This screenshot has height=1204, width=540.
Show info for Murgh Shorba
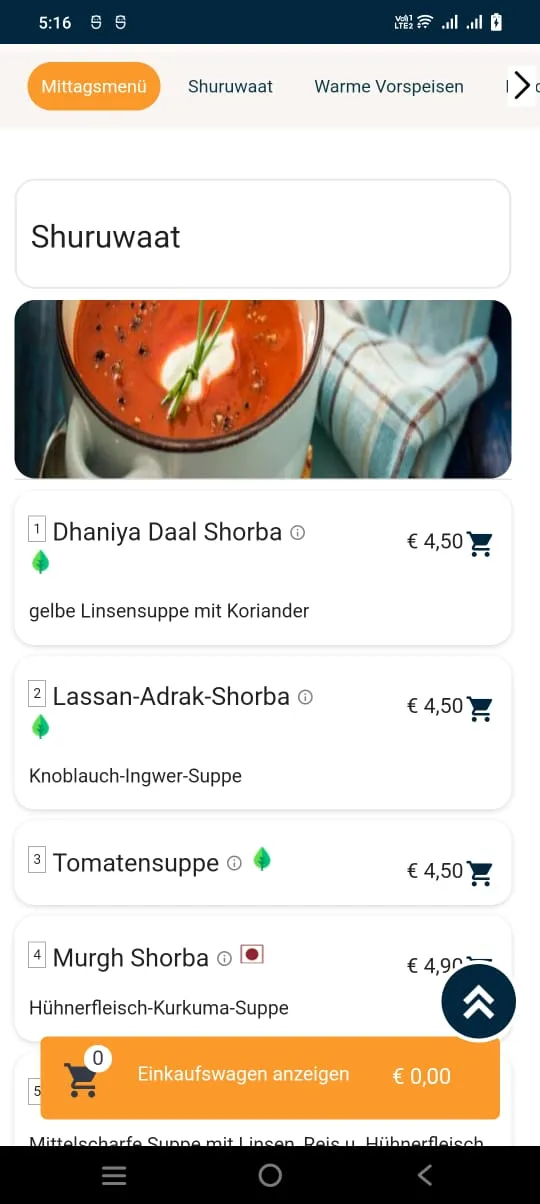coord(224,959)
